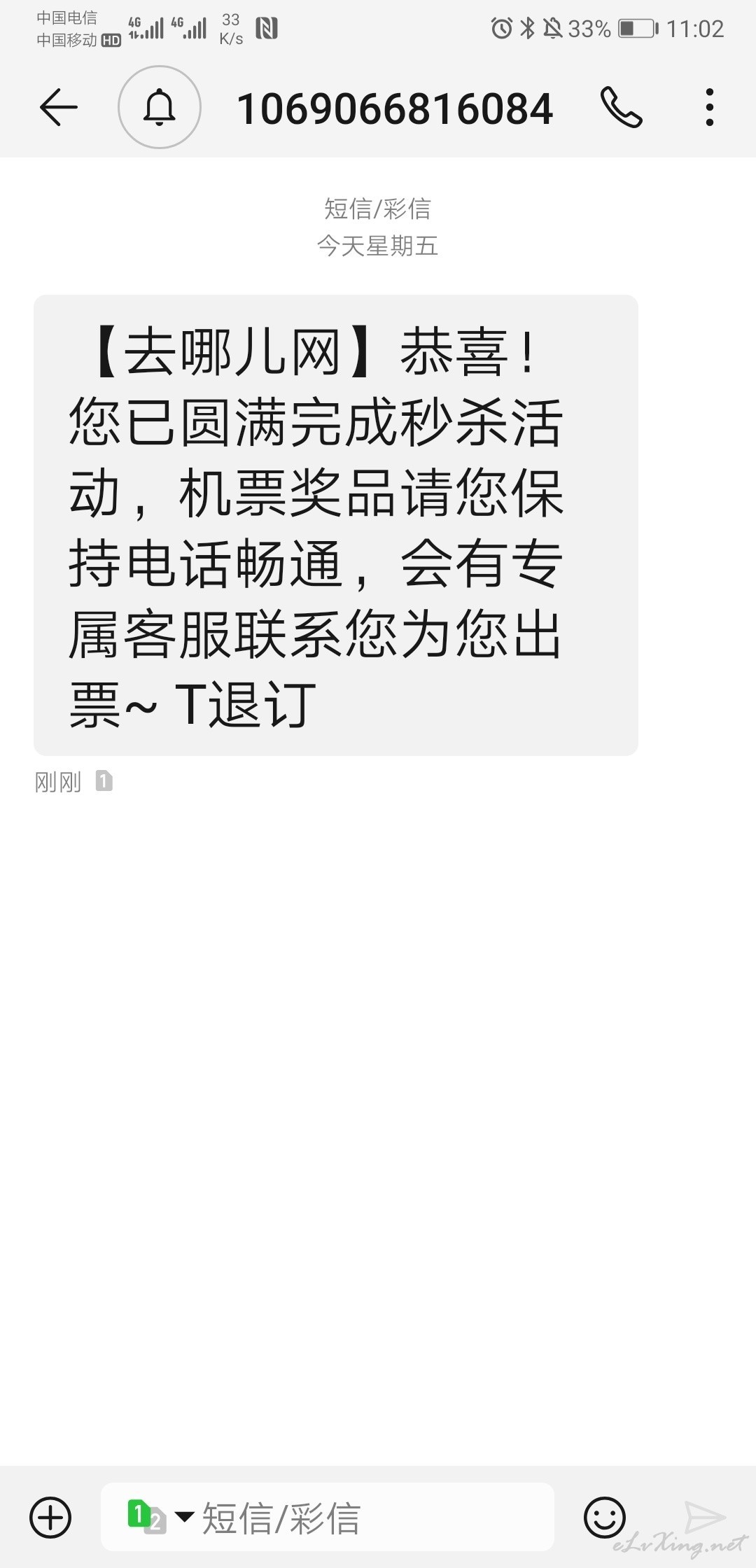Tap the send arrow icon
Screen dimensions: 756x1568
705,1517
